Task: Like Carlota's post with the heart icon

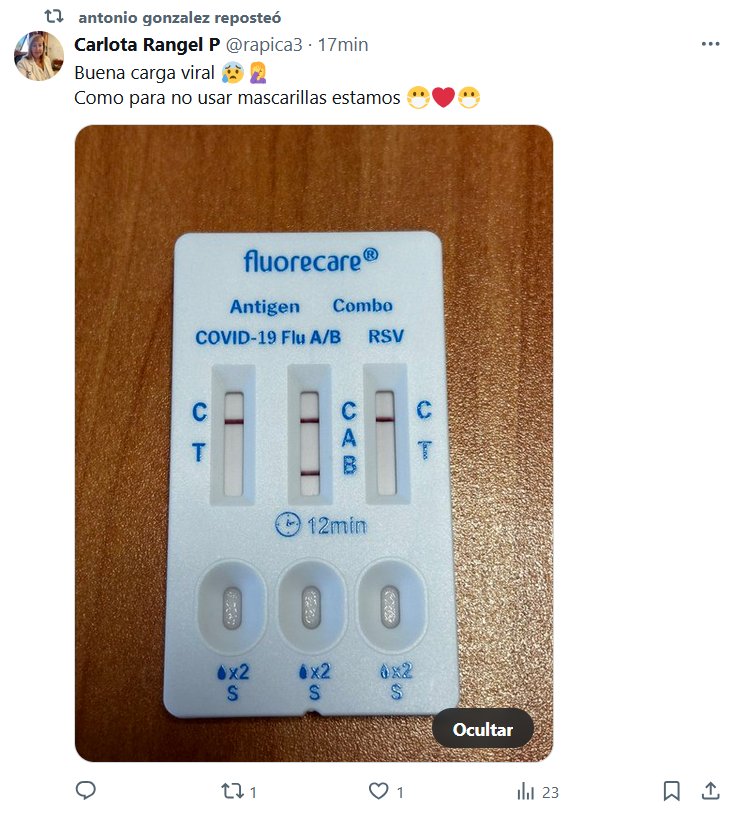Action: click(x=378, y=791)
